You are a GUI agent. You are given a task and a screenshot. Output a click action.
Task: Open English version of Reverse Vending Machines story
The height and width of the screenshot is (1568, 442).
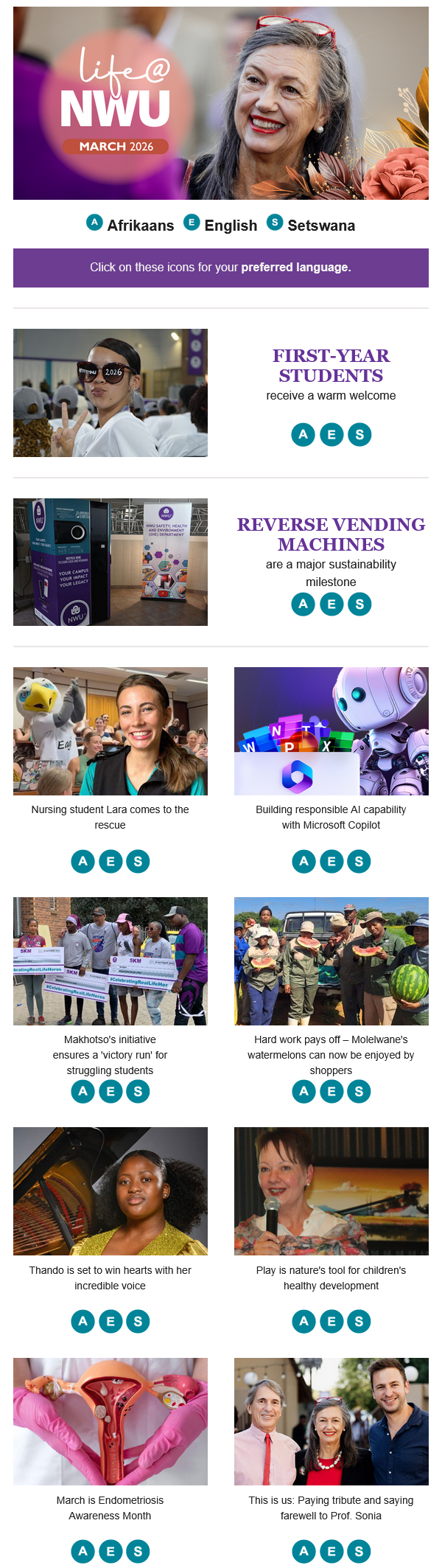click(x=331, y=604)
